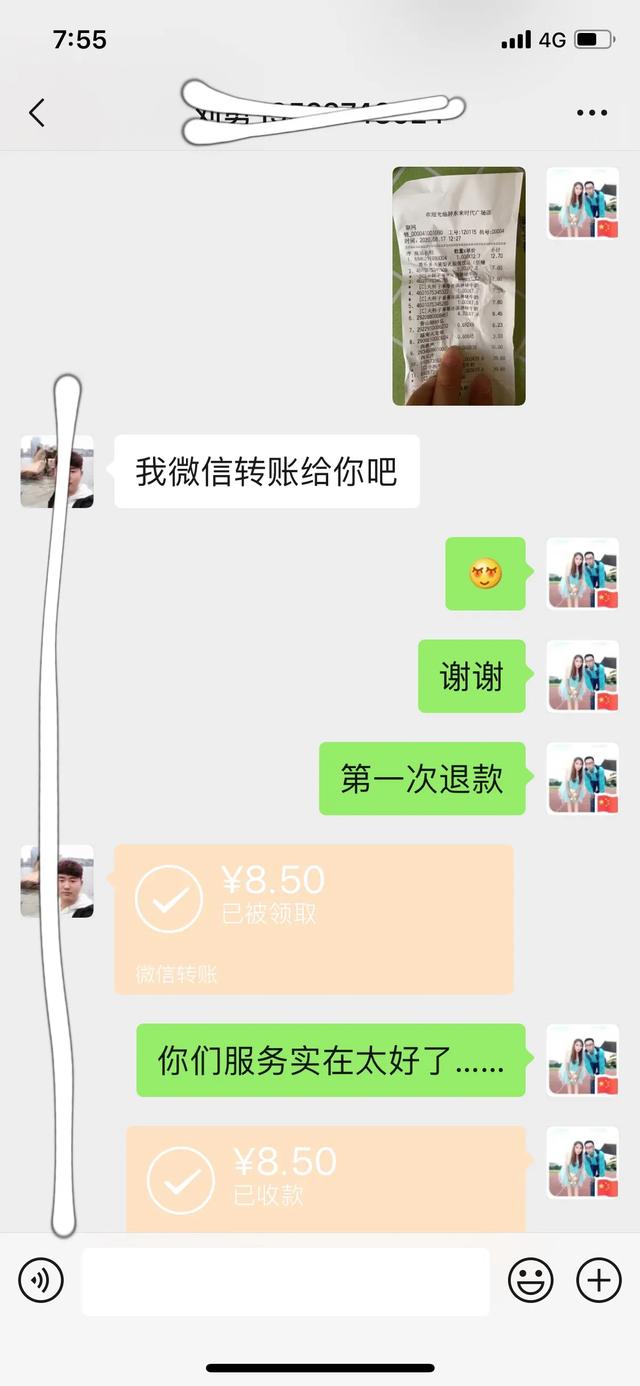View the contact's avatar beside 我微信转账给你吧
The image size is (640, 1386).
[x=57, y=471]
